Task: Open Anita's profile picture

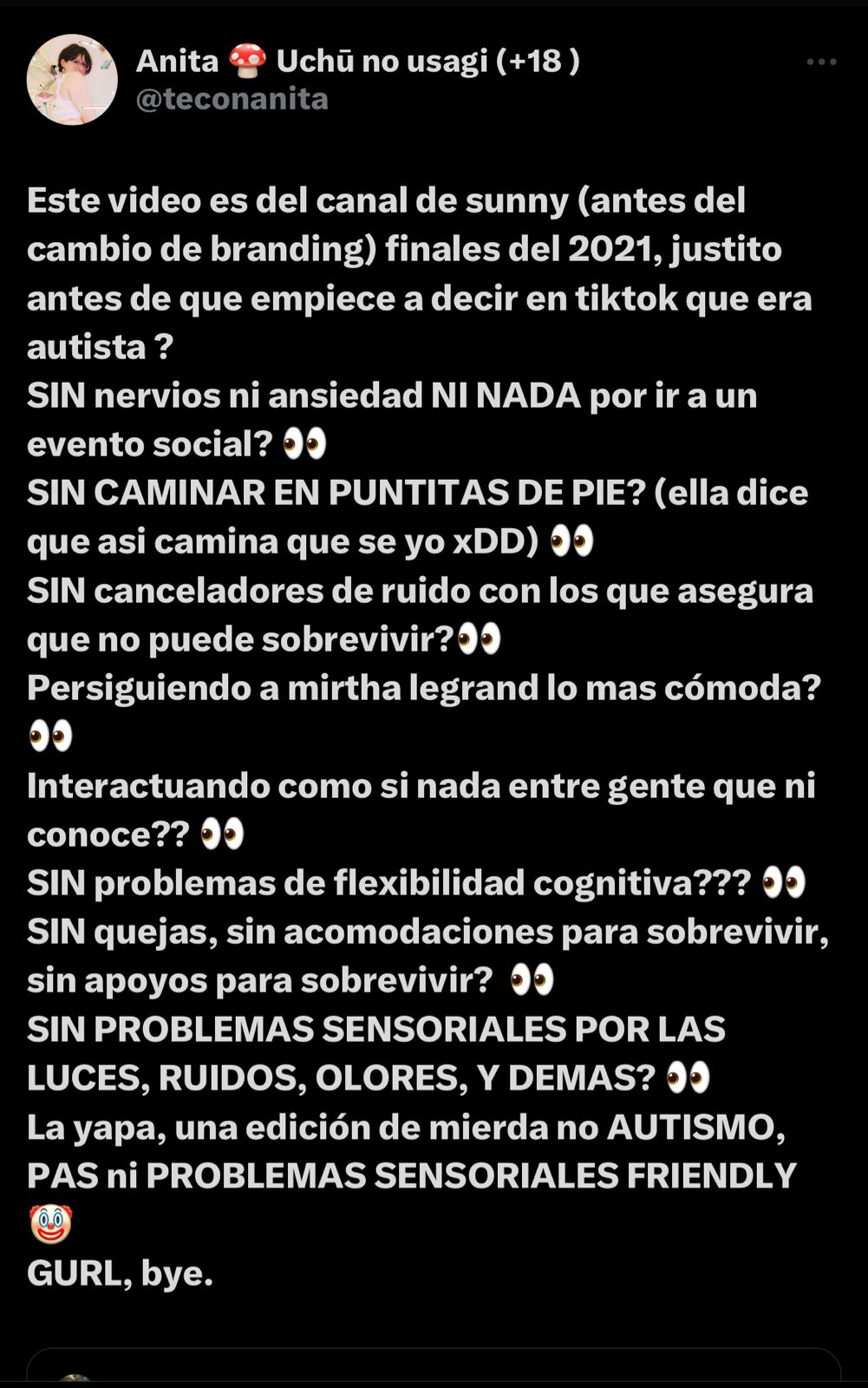Action: pos(72,80)
